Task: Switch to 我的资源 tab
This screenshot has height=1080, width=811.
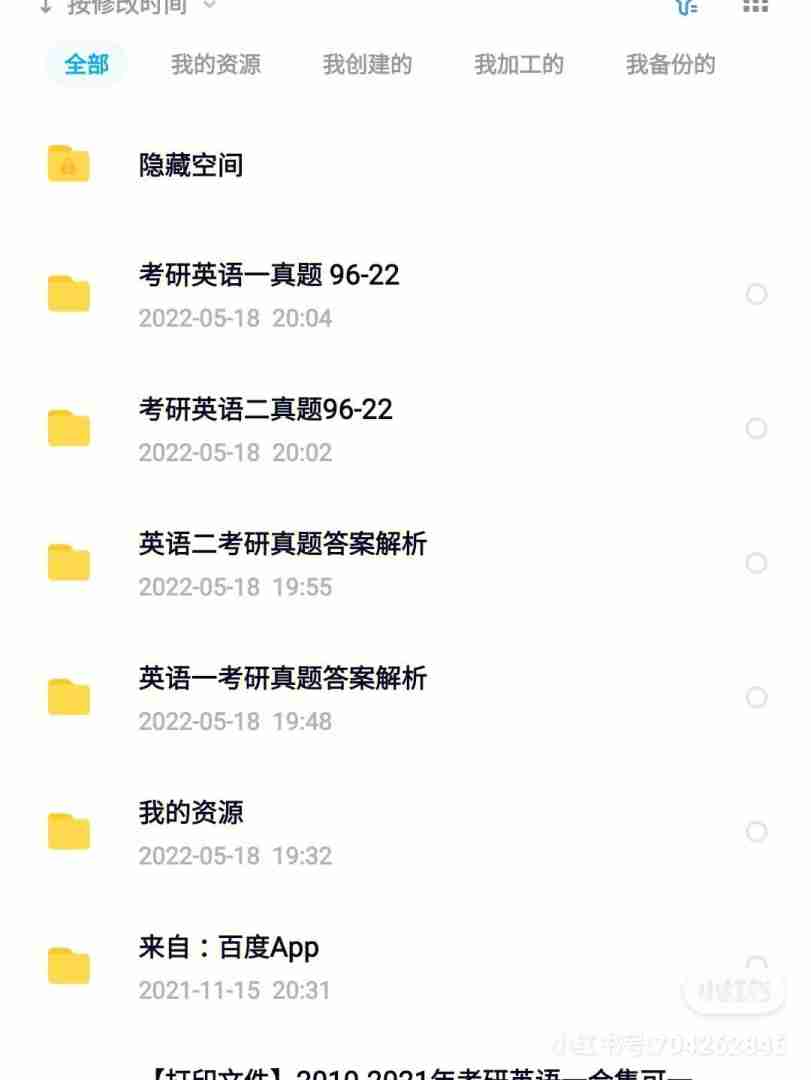Action: click(216, 65)
